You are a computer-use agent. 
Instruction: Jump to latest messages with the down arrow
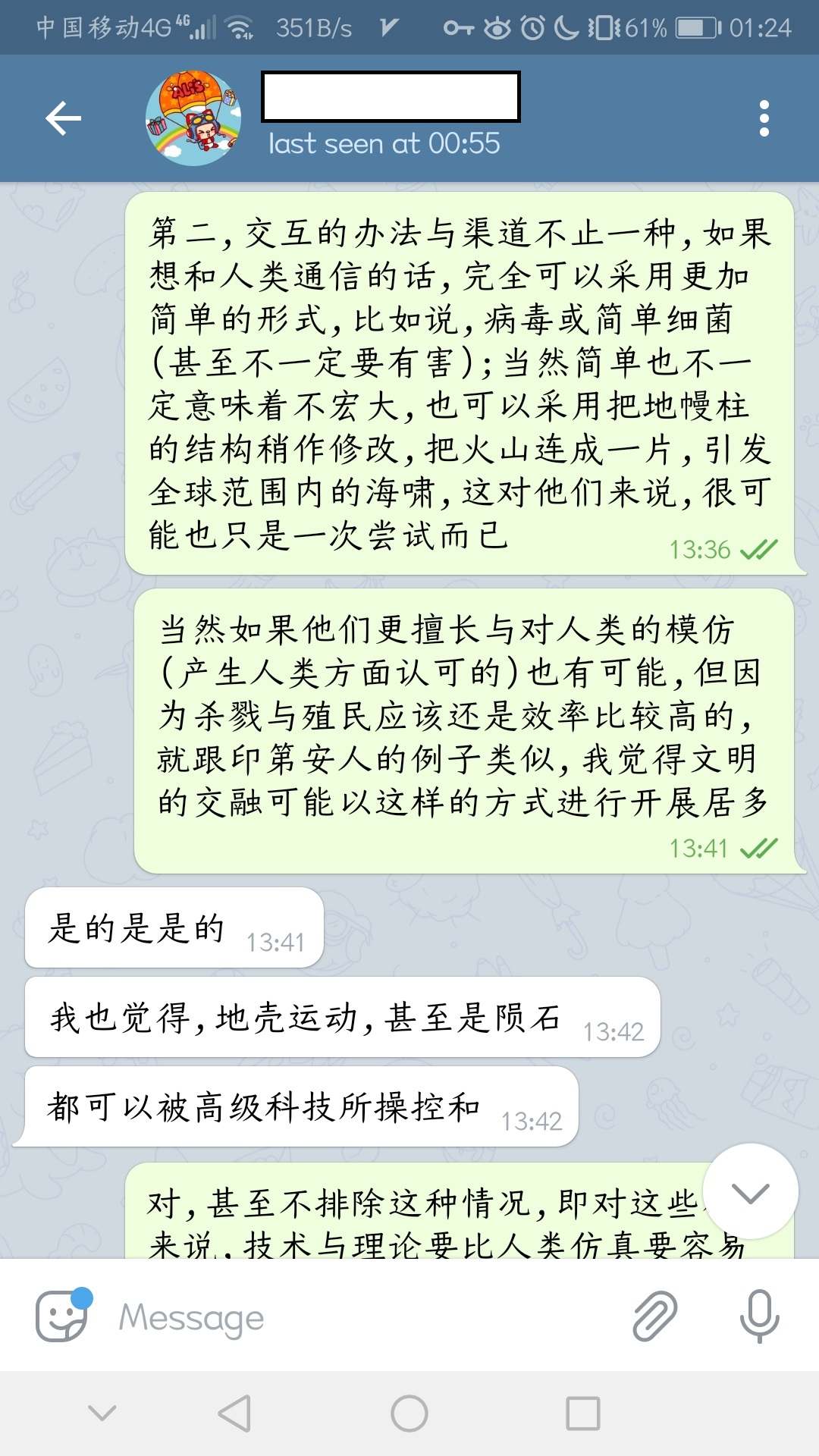point(750,1192)
